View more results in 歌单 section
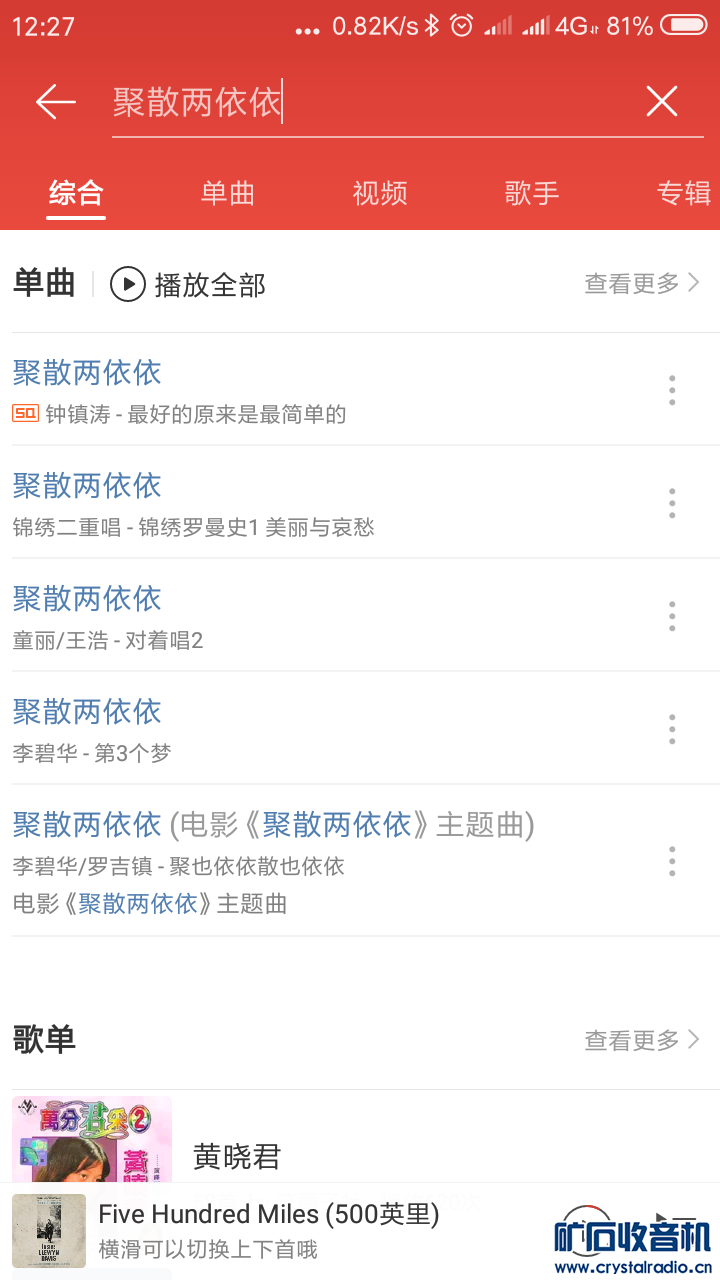This screenshot has height=1280, width=720. [x=642, y=1041]
